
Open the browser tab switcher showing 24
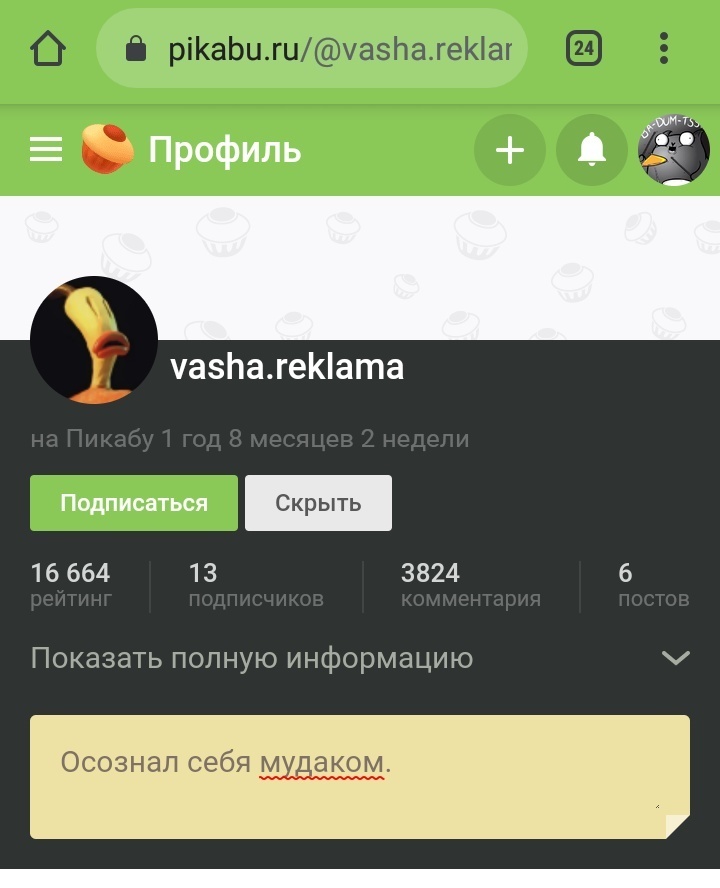point(584,48)
